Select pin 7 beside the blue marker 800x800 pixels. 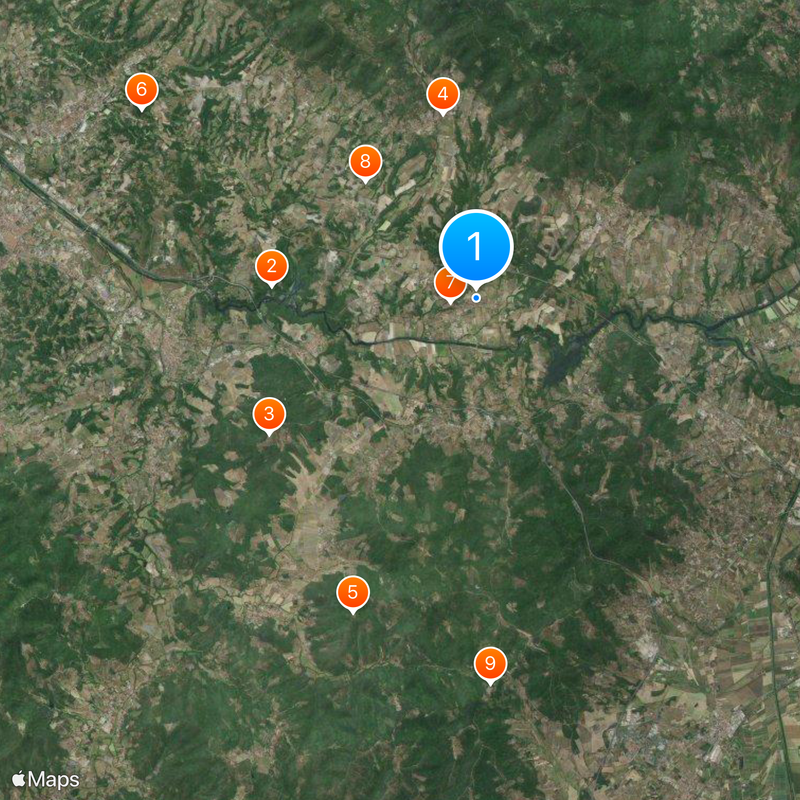tap(447, 284)
